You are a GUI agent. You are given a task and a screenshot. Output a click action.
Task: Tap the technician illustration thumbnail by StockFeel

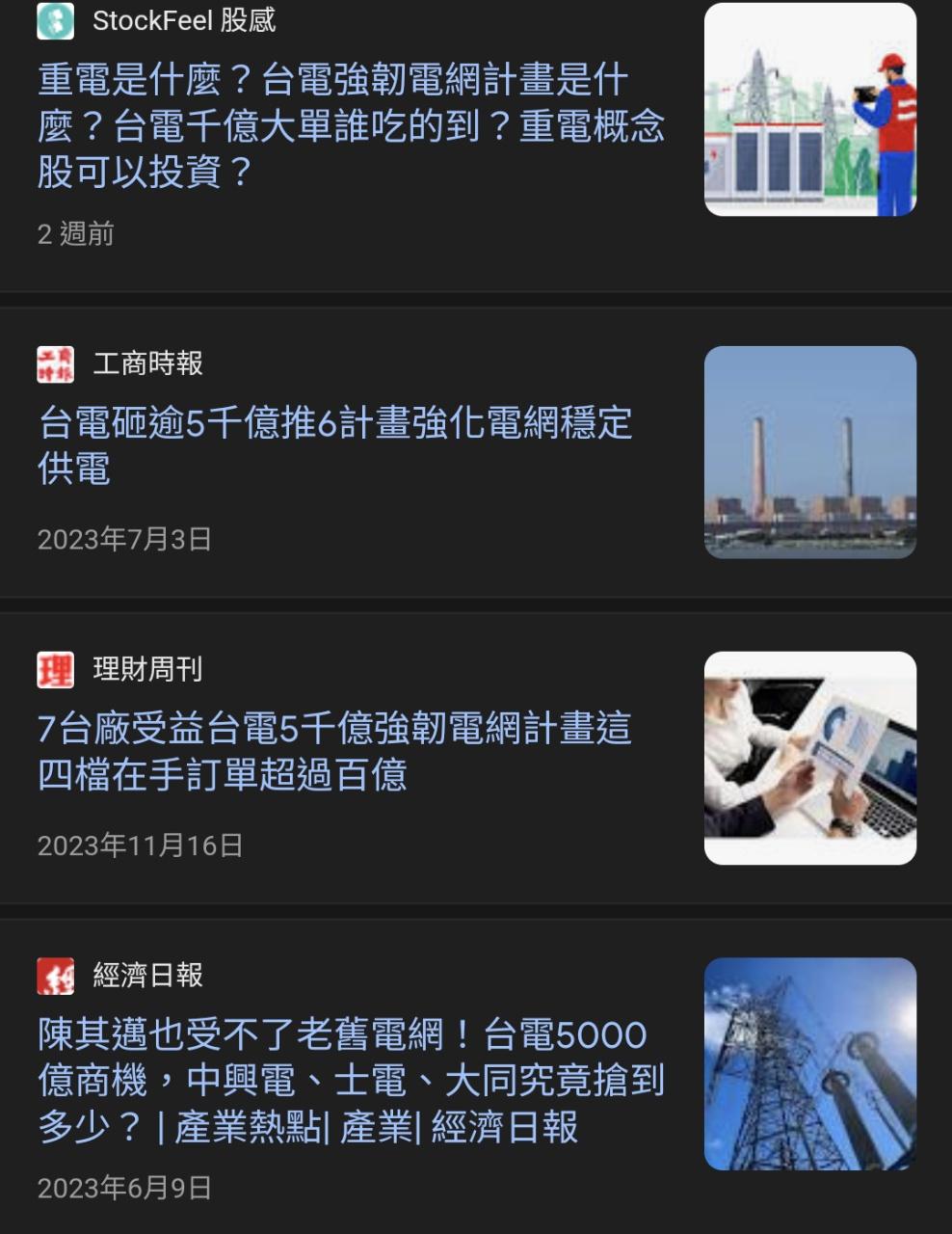coord(809,109)
